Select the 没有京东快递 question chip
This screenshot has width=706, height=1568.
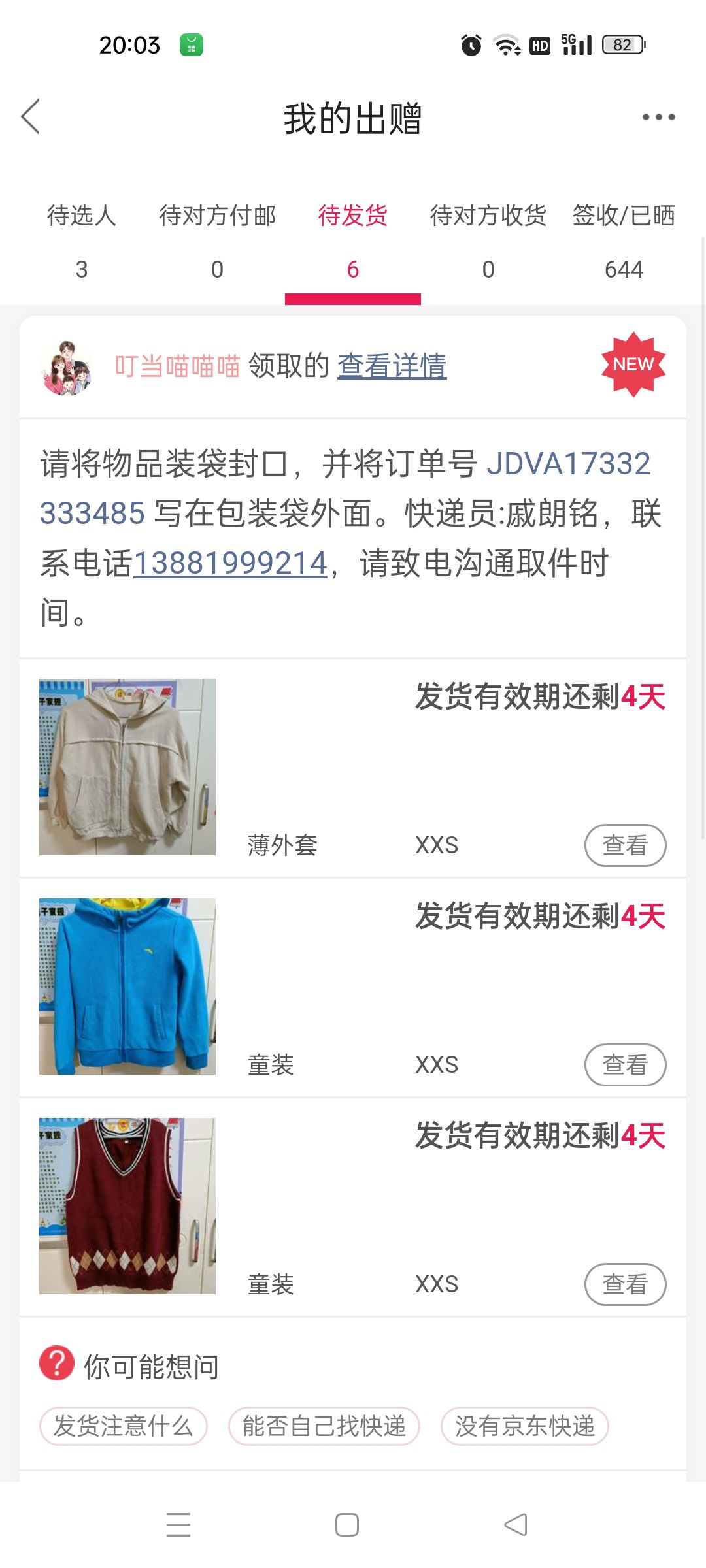click(525, 1426)
